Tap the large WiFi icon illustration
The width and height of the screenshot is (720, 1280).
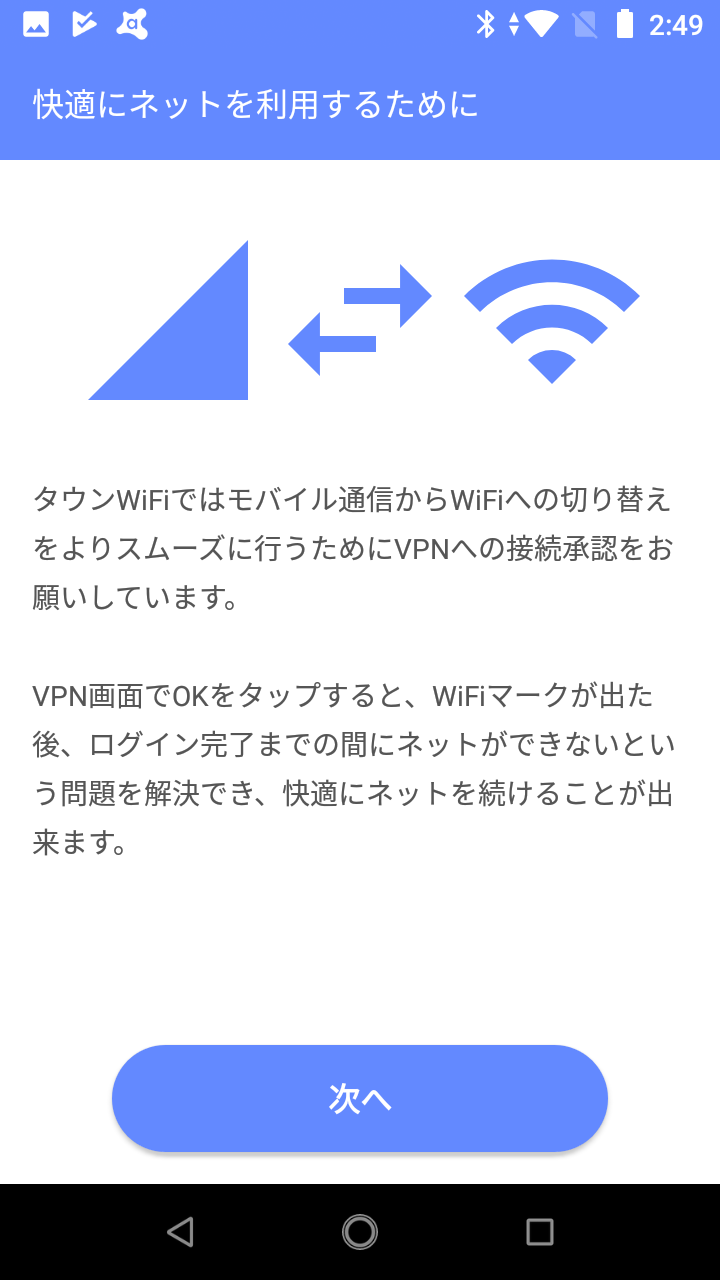click(x=552, y=320)
